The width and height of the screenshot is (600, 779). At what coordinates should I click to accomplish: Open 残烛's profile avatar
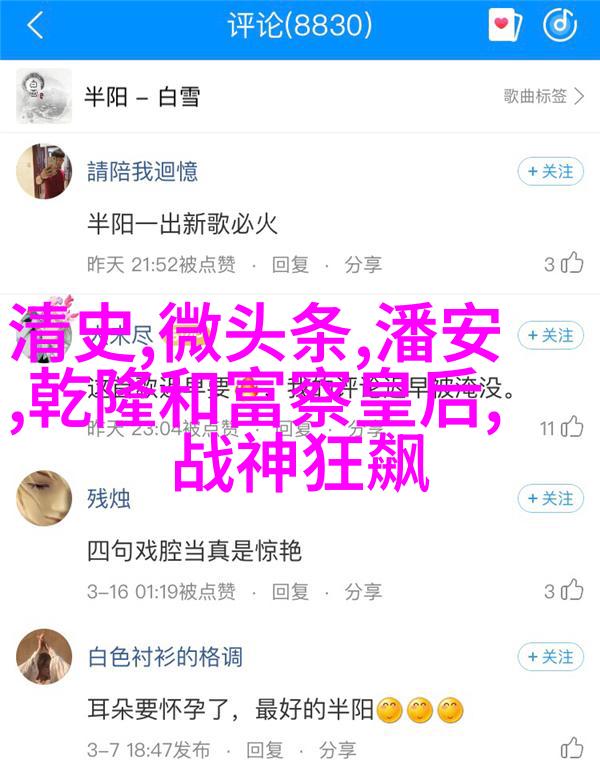click(x=43, y=498)
